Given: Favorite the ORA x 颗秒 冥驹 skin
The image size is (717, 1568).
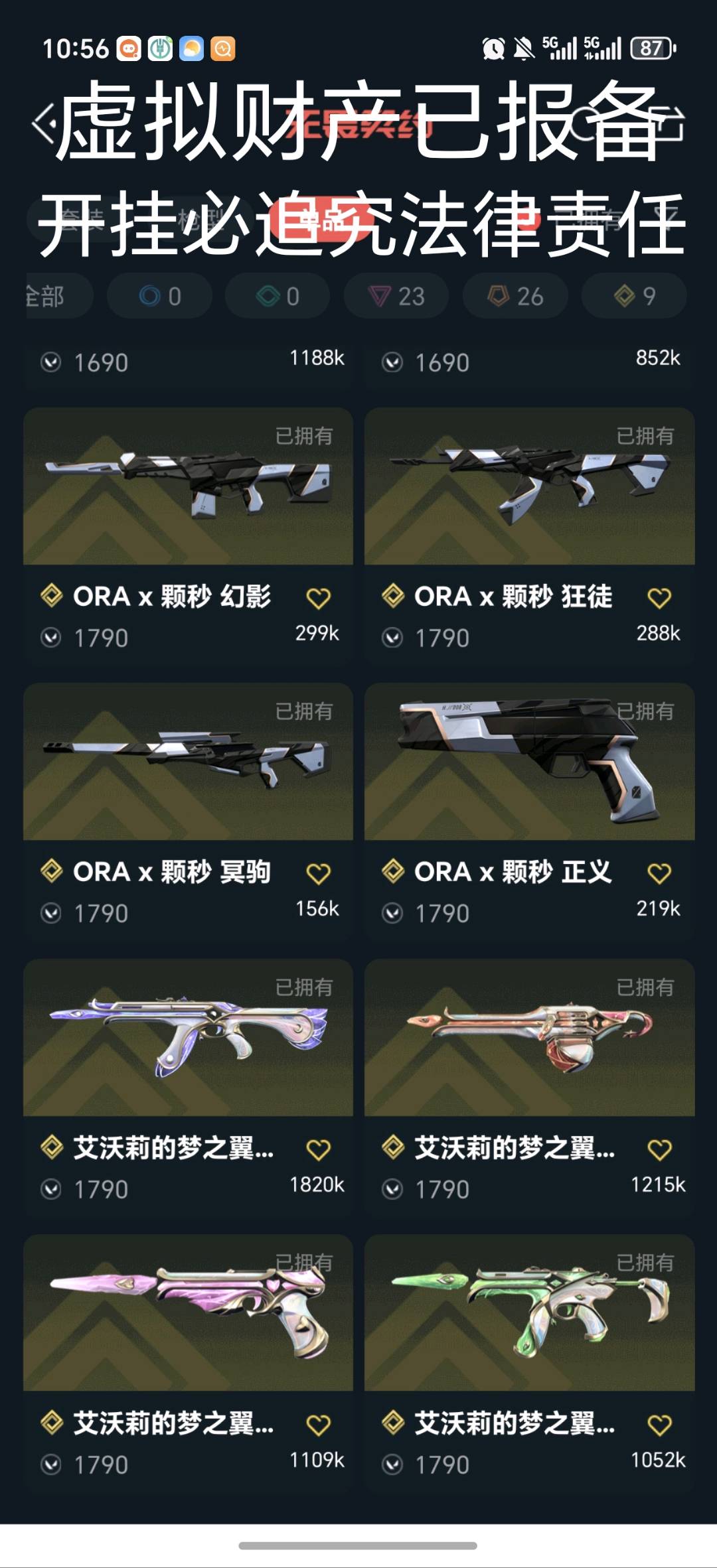Looking at the screenshot, I should tap(319, 874).
